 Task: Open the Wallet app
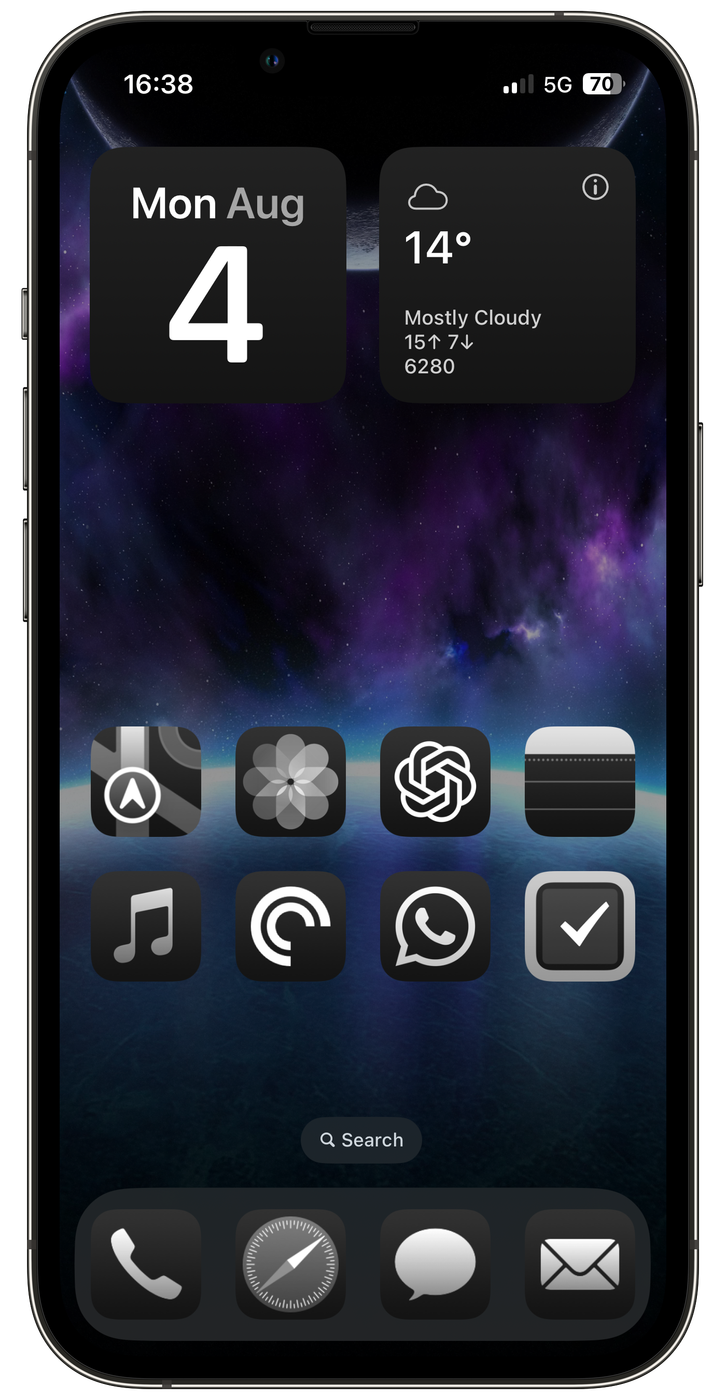click(580, 781)
